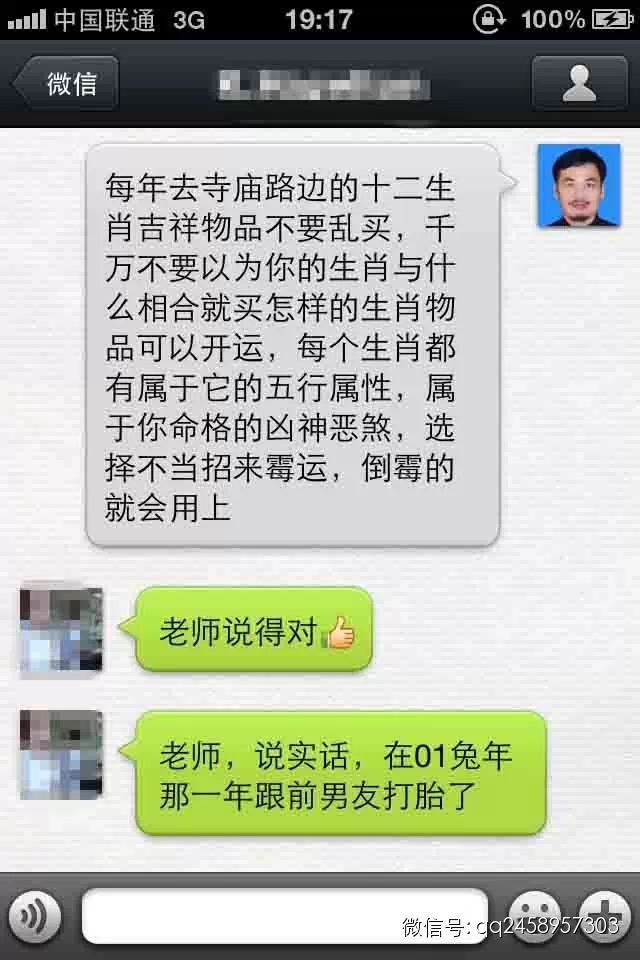Open the chat contact profile details
640x960 pixels.
tap(579, 83)
